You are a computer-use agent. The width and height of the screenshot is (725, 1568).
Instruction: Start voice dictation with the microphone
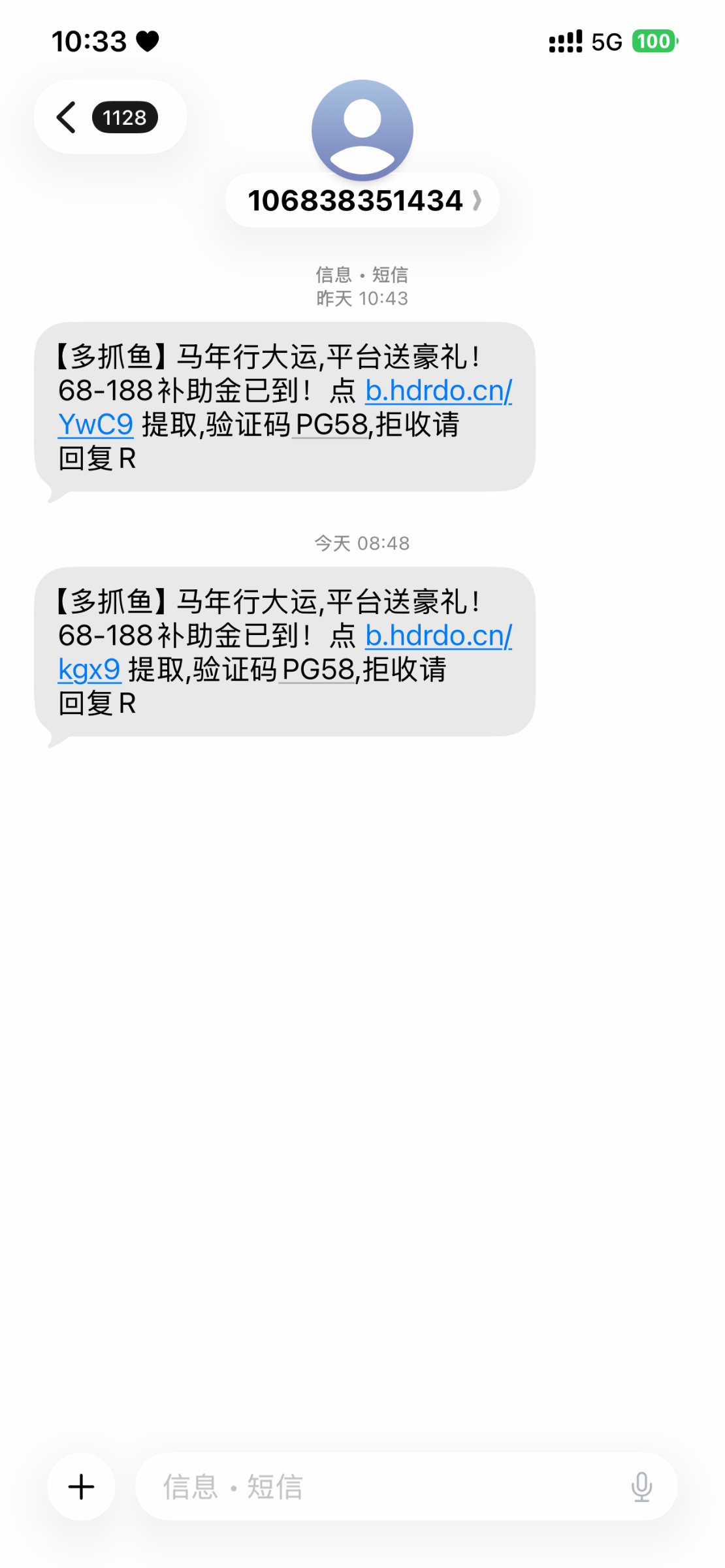(641, 1486)
